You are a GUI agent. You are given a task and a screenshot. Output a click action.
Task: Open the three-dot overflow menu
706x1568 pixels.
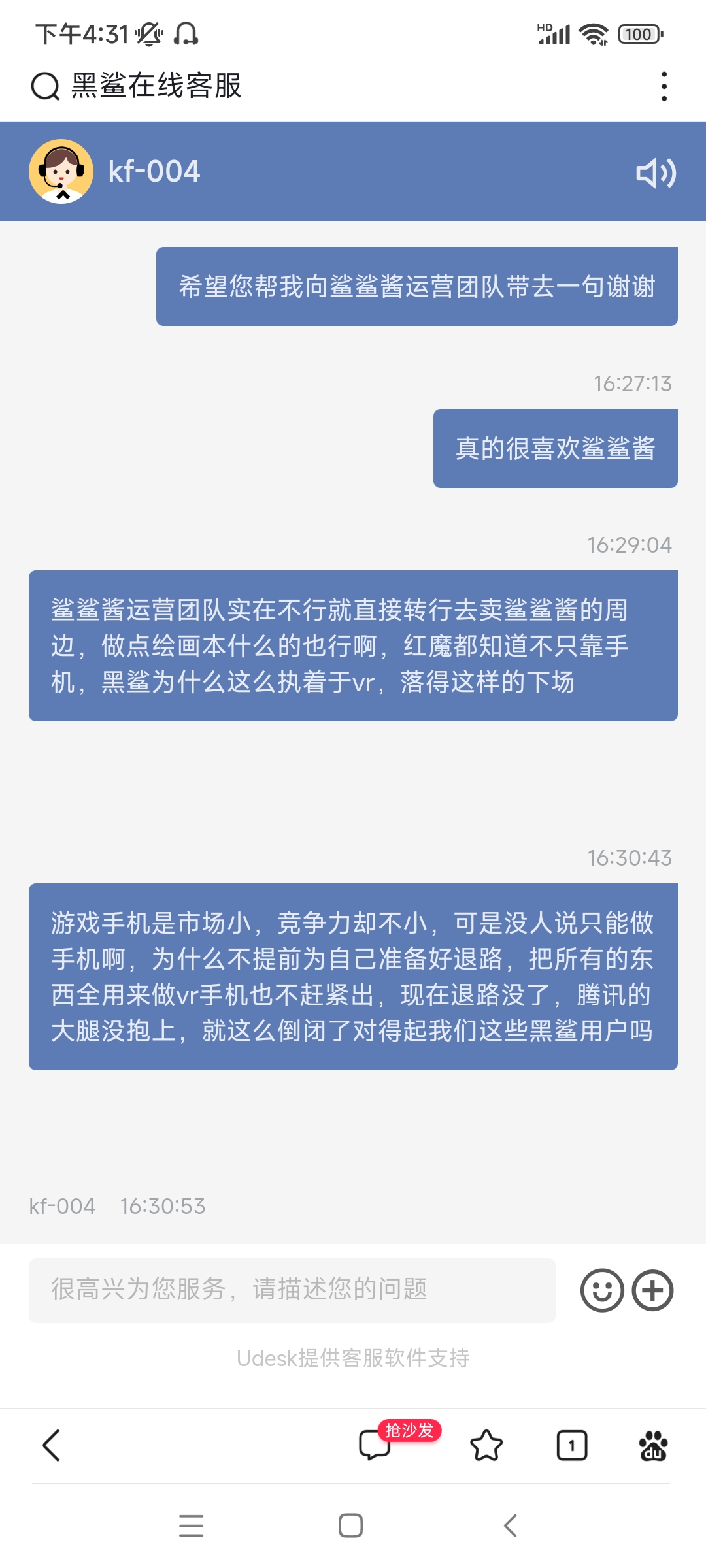tap(664, 86)
